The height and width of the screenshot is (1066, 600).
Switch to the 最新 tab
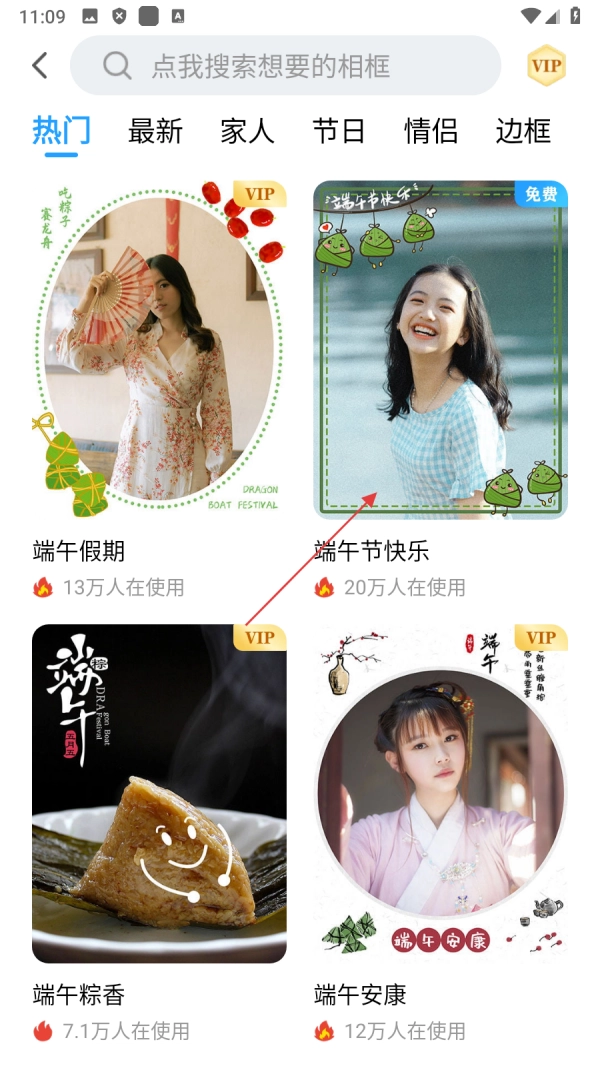tap(155, 131)
